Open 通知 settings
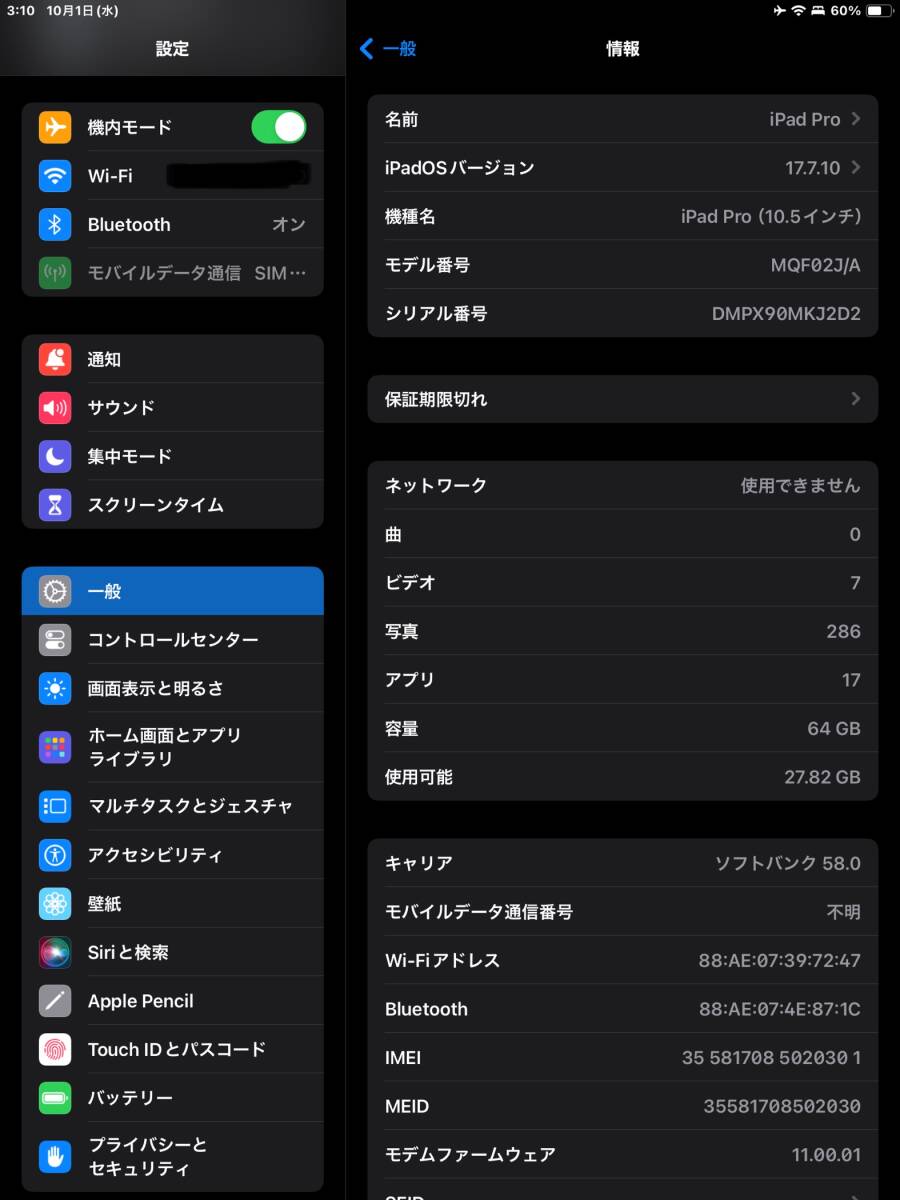Viewport: 900px width, 1200px height. point(172,360)
